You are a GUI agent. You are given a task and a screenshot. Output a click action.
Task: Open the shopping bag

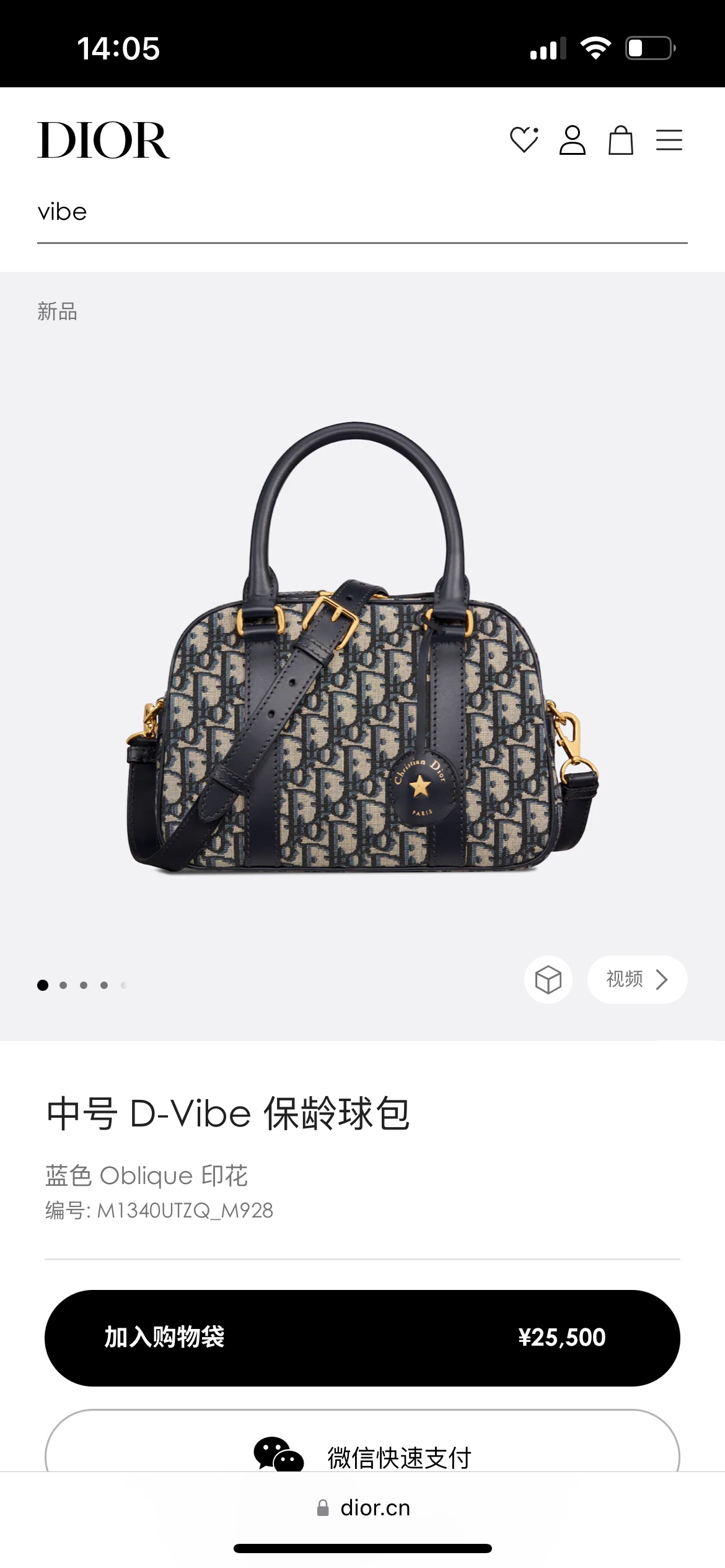(620, 140)
